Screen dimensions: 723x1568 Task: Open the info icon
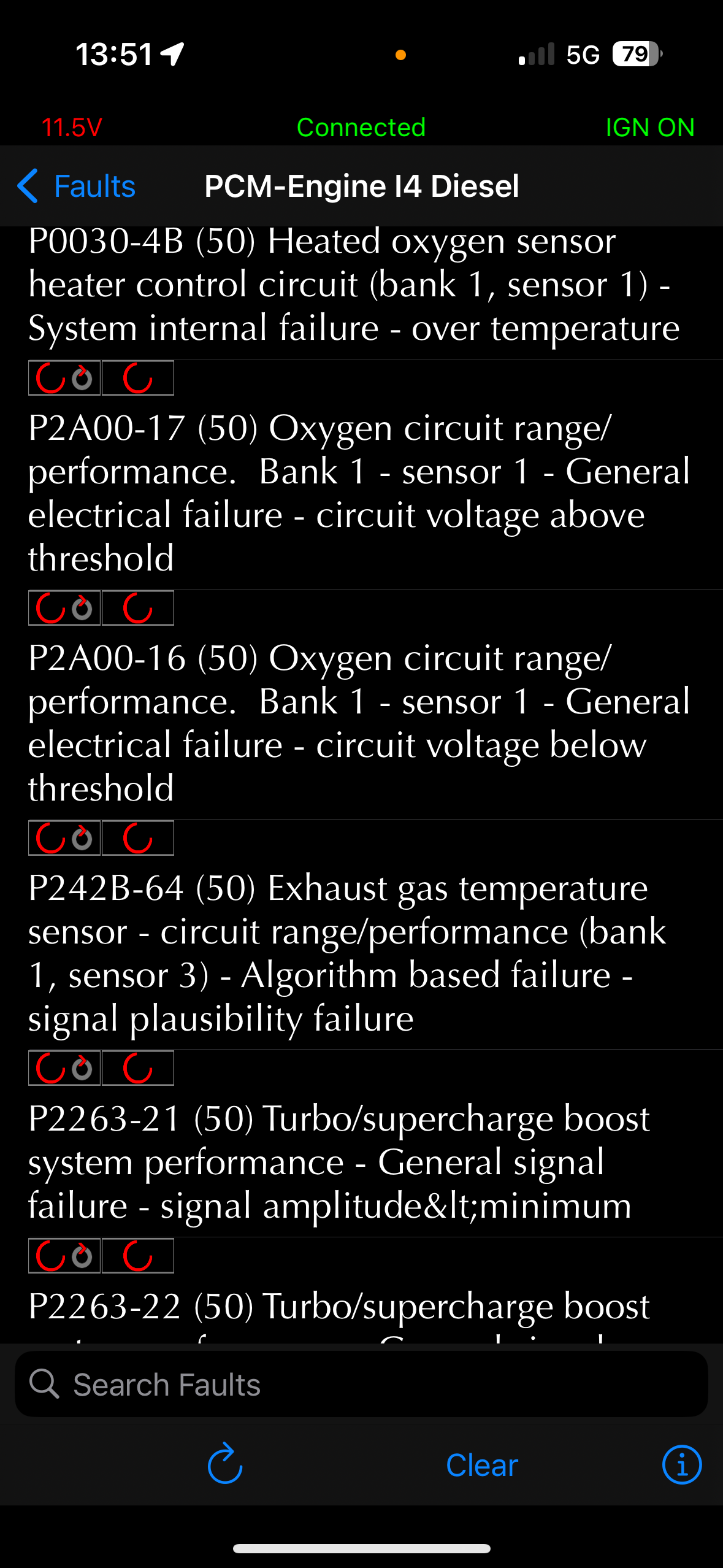(x=682, y=1465)
